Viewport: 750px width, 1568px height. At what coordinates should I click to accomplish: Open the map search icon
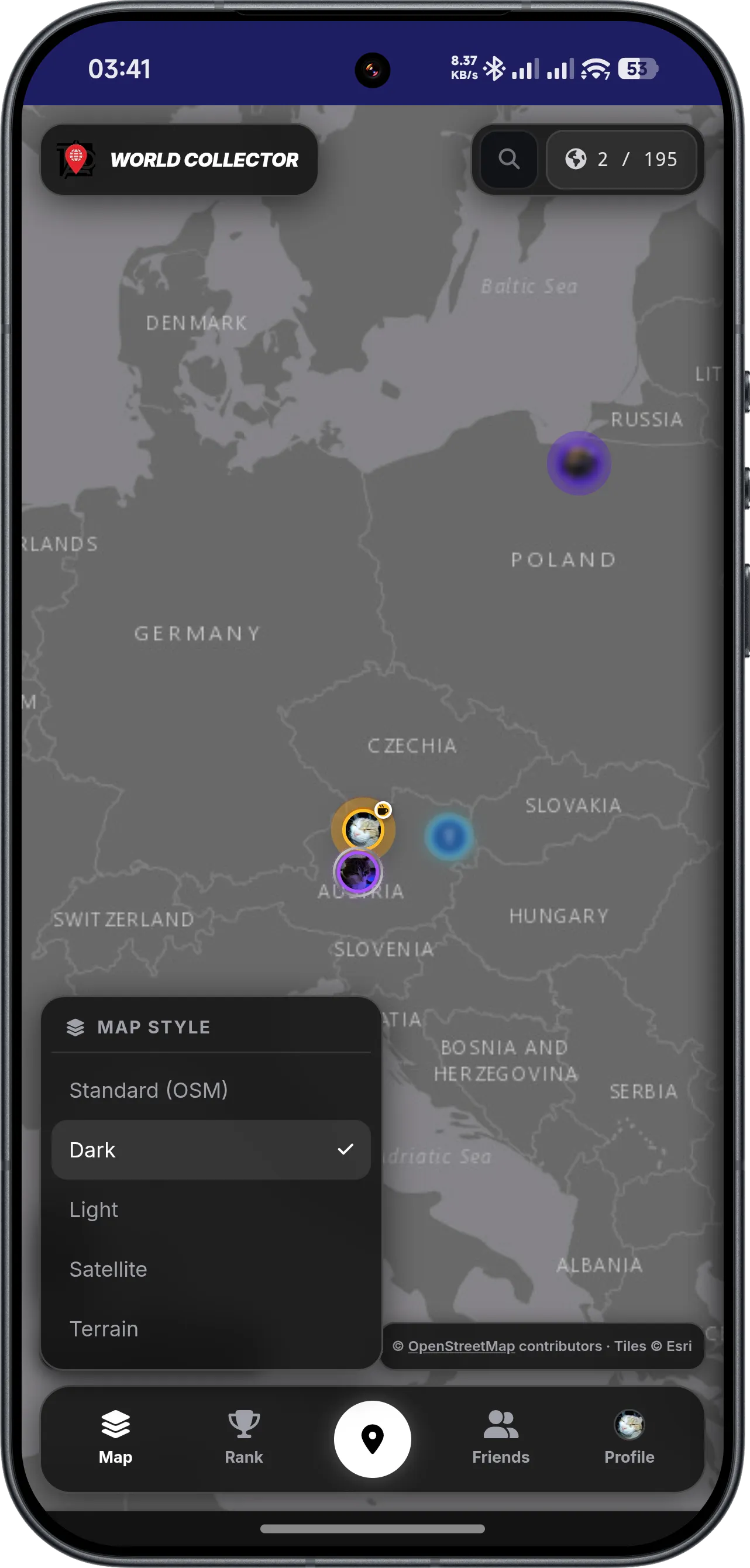coord(509,160)
